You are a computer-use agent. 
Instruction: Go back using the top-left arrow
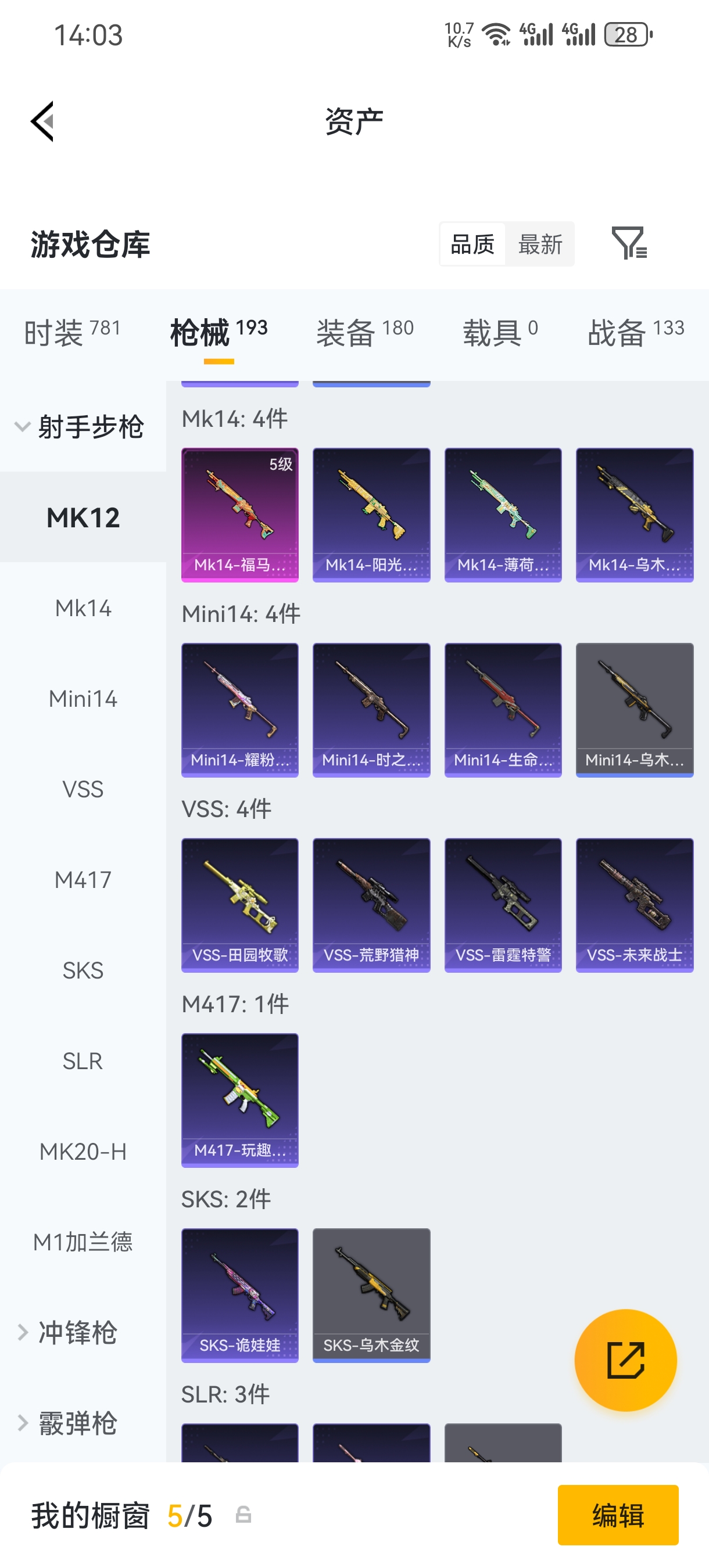click(42, 121)
